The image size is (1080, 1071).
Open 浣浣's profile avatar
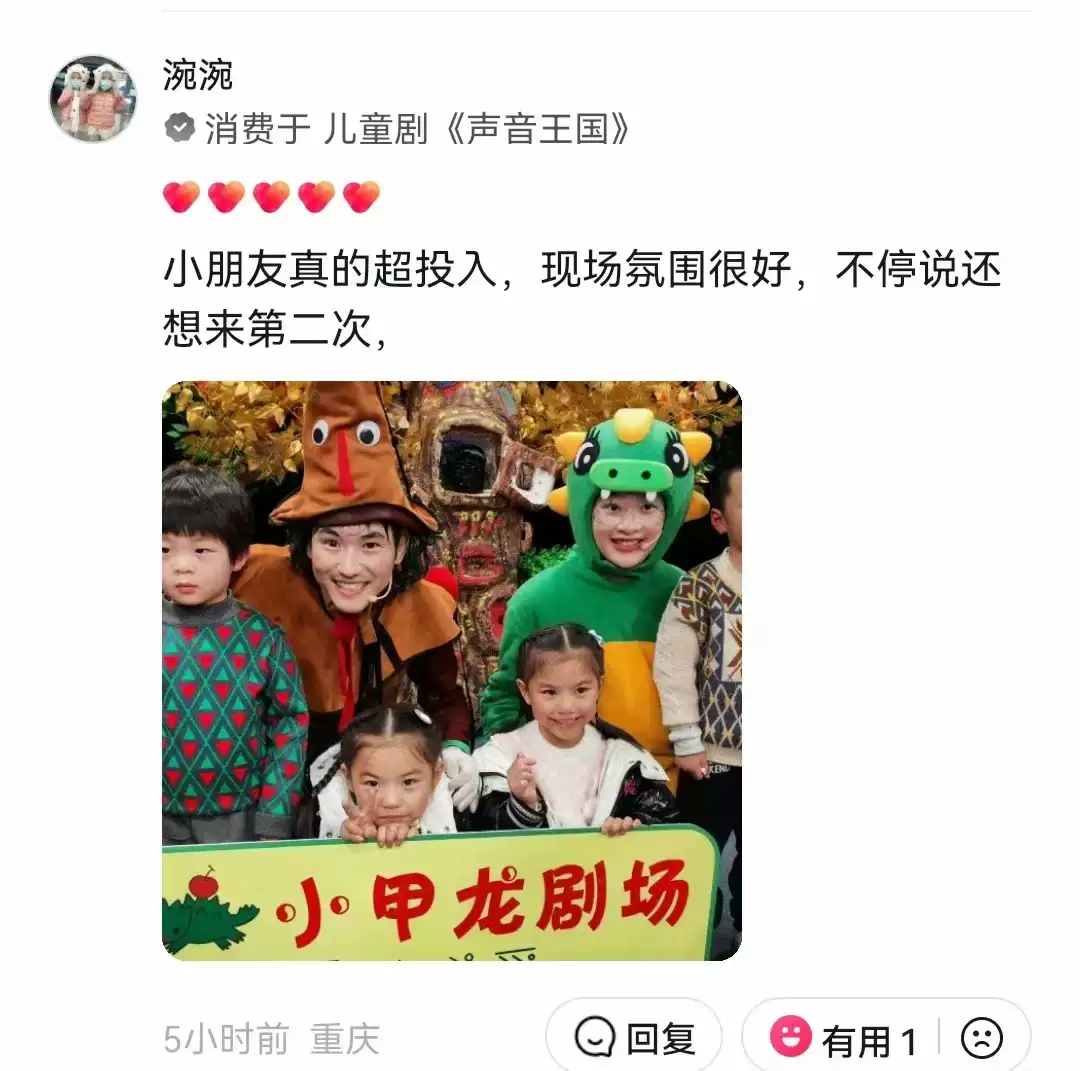click(x=93, y=99)
